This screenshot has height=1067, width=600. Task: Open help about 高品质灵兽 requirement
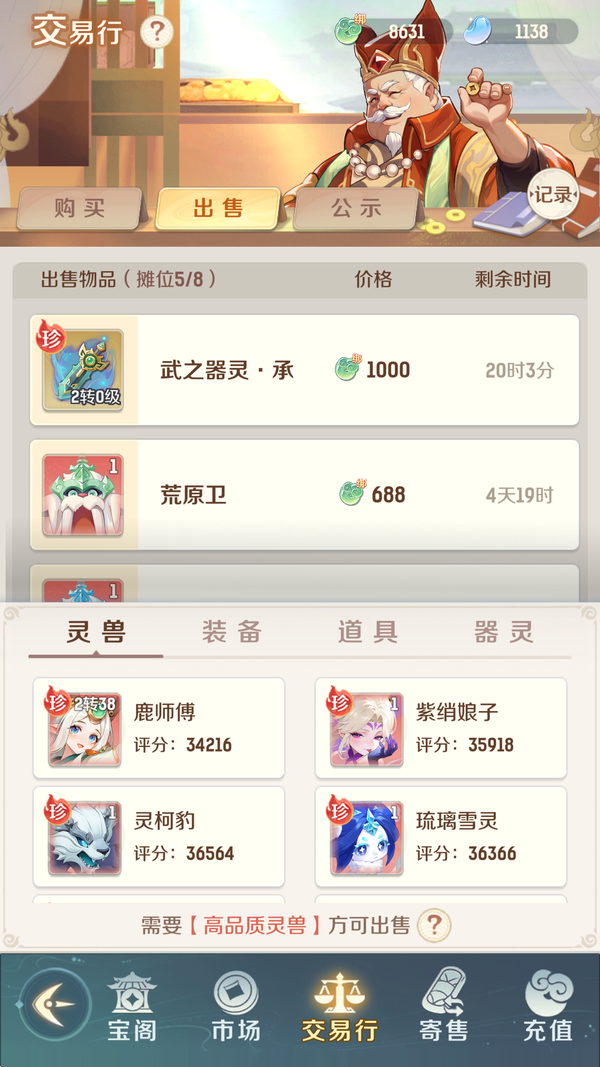(433, 925)
